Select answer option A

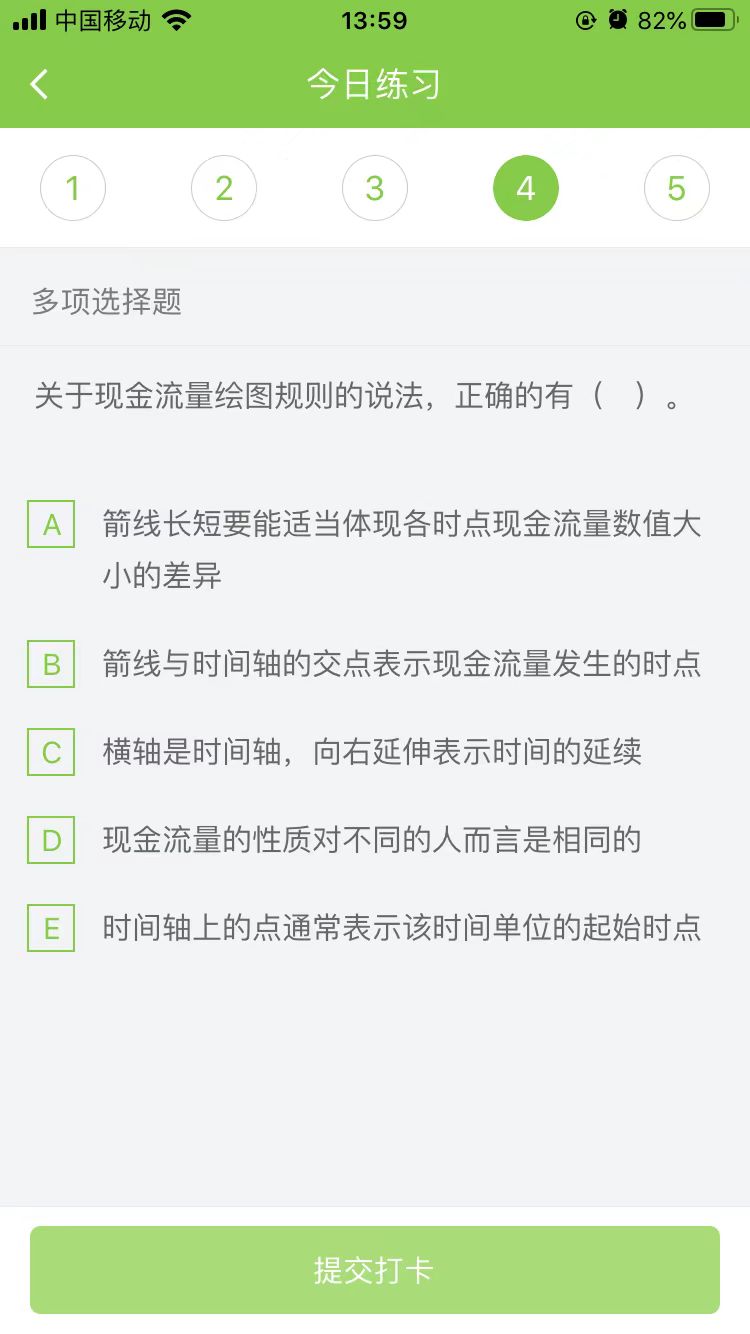click(x=51, y=525)
